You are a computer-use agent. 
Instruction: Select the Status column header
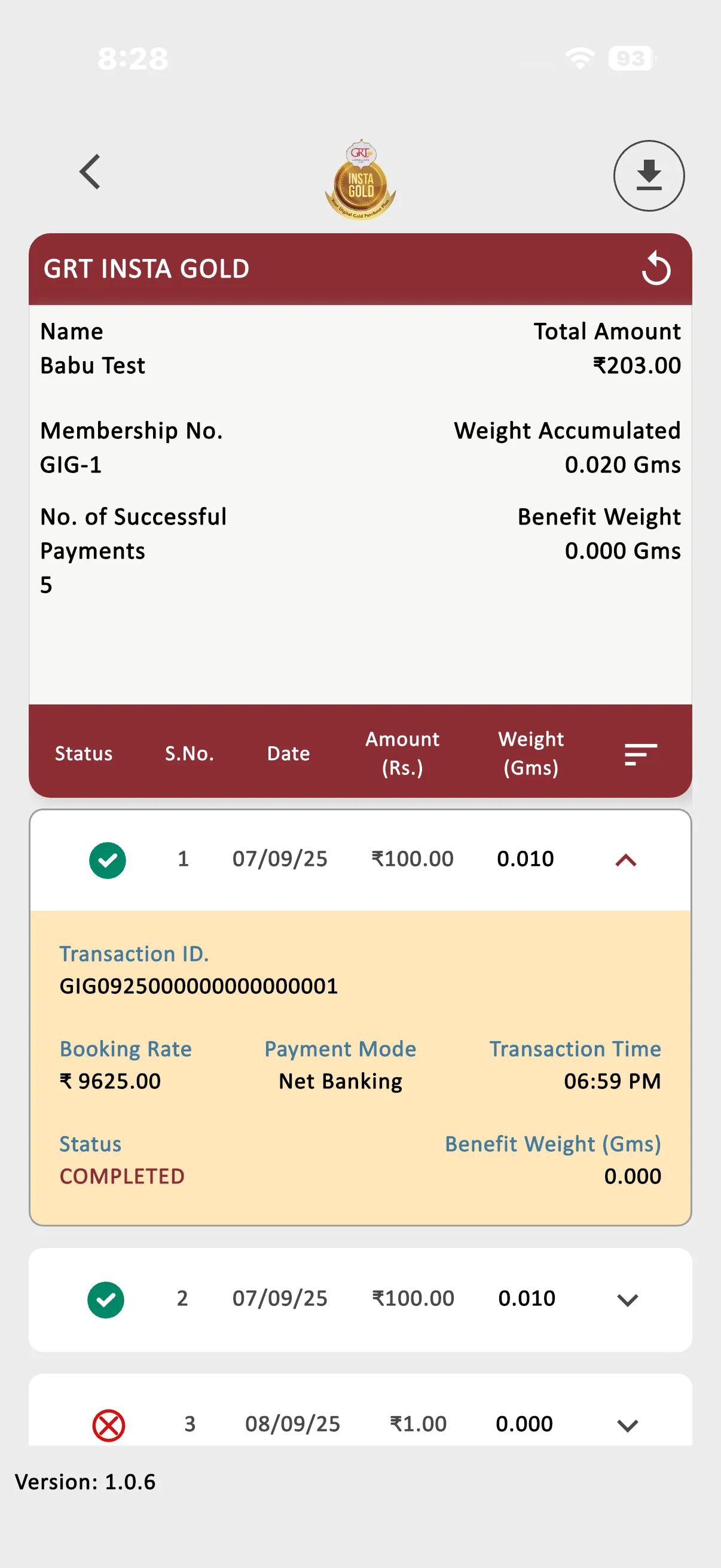click(83, 754)
